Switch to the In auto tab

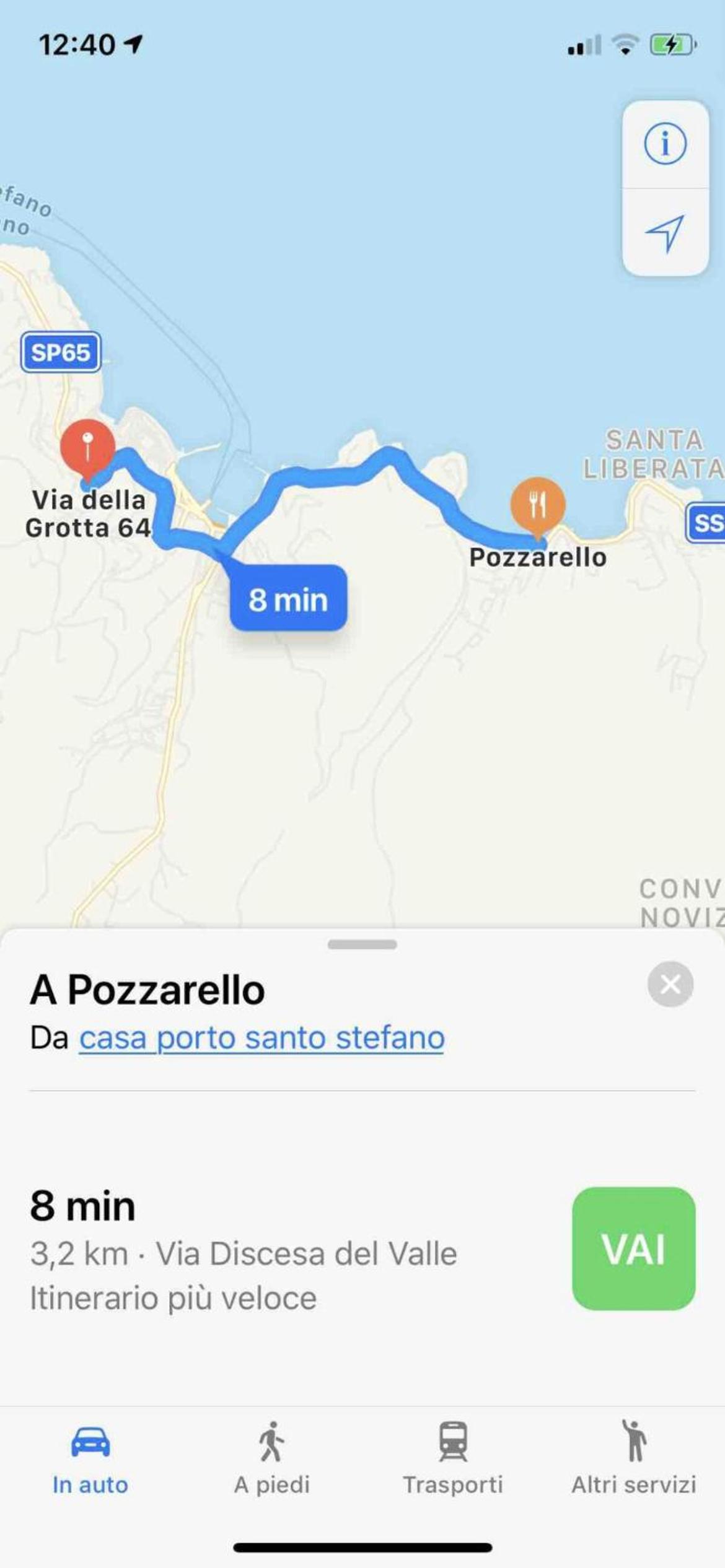(x=90, y=1460)
